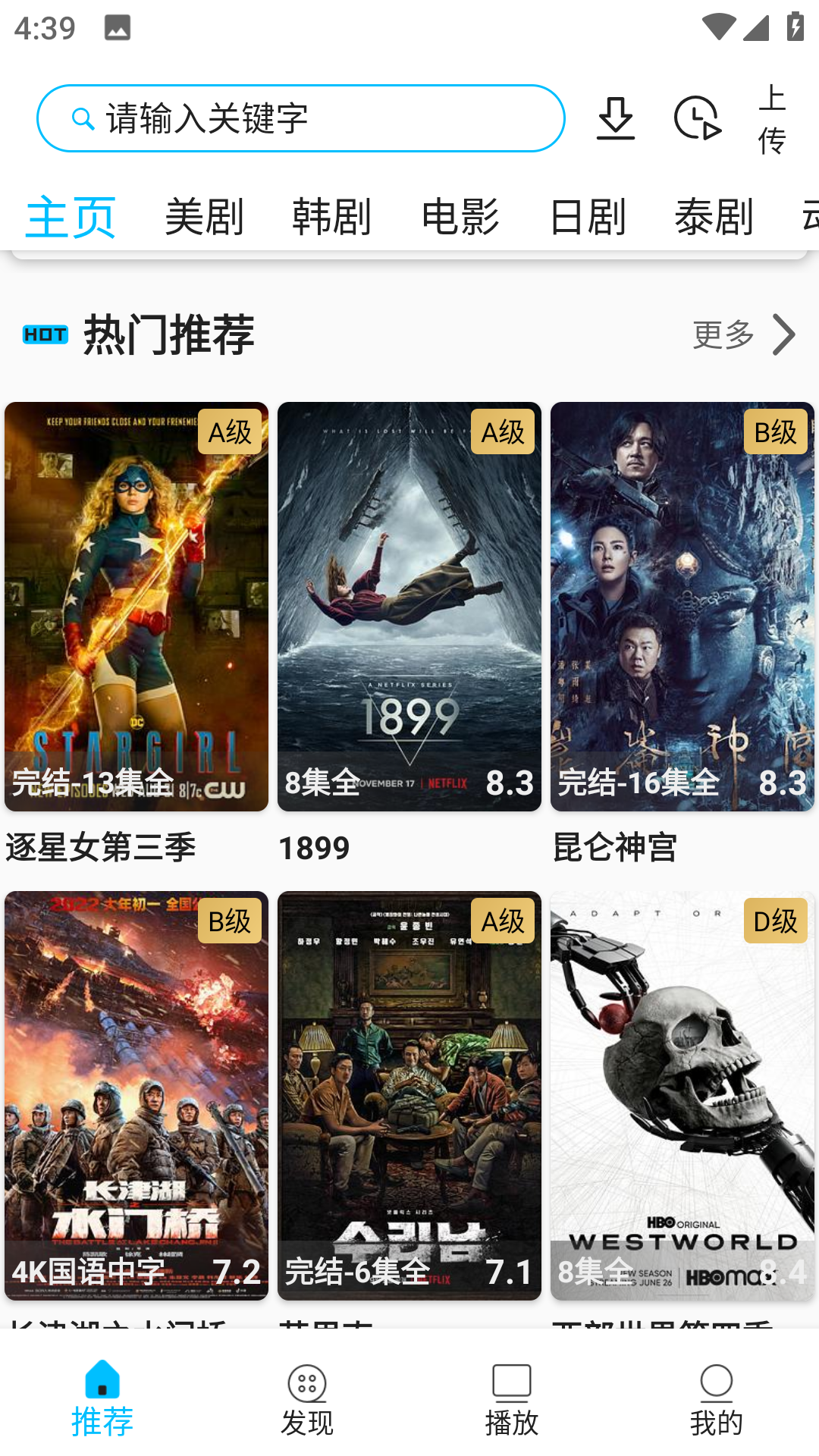Switch to the 韩剧 tab
The height and width of the screenshot is (1456, 819).
331,217
